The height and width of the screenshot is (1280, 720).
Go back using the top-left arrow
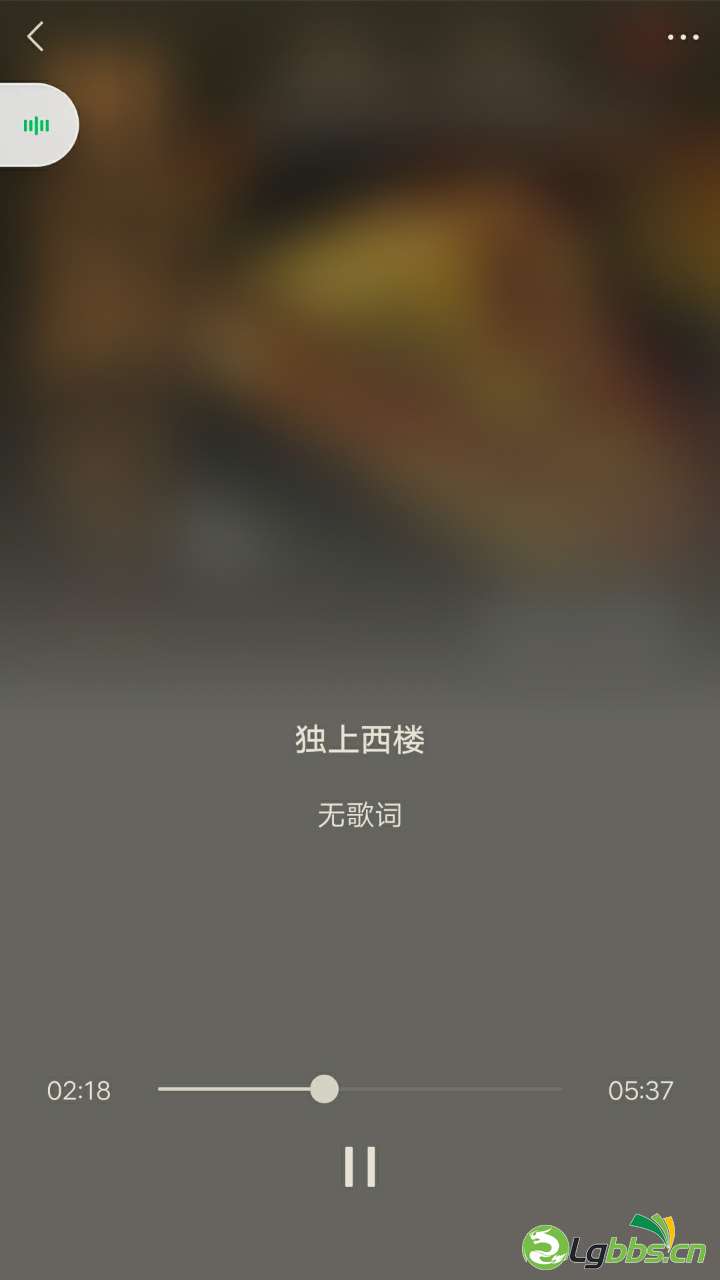36,37
